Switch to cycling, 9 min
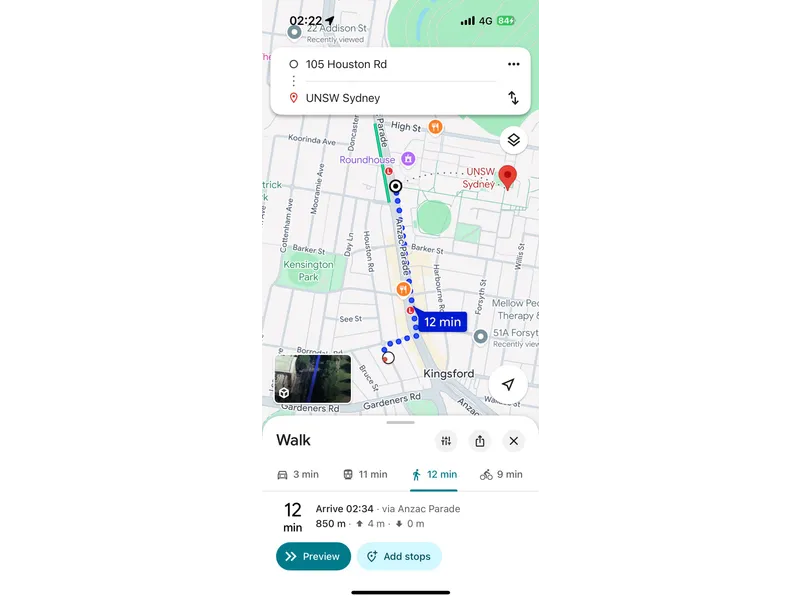 click(501, 474)
